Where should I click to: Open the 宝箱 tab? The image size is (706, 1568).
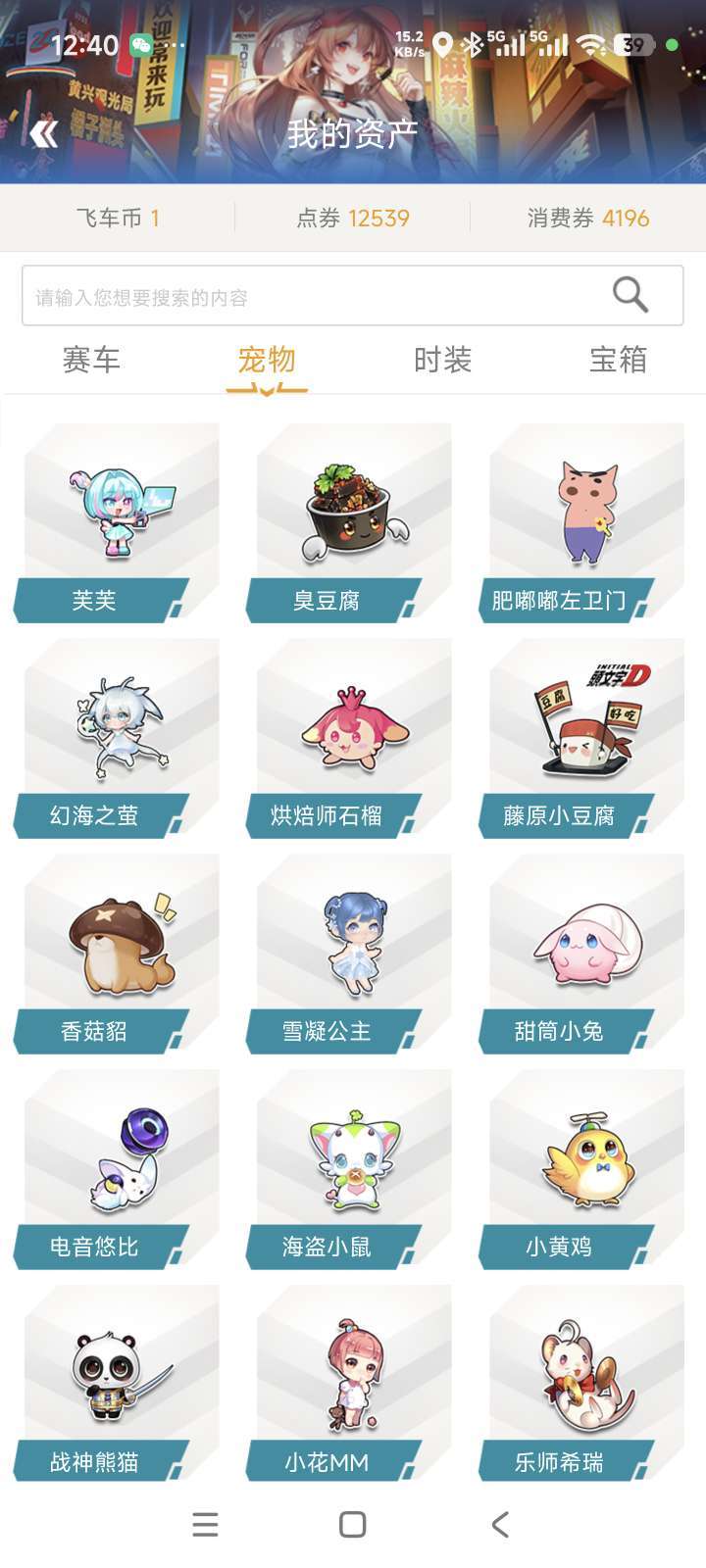(618, 360)
